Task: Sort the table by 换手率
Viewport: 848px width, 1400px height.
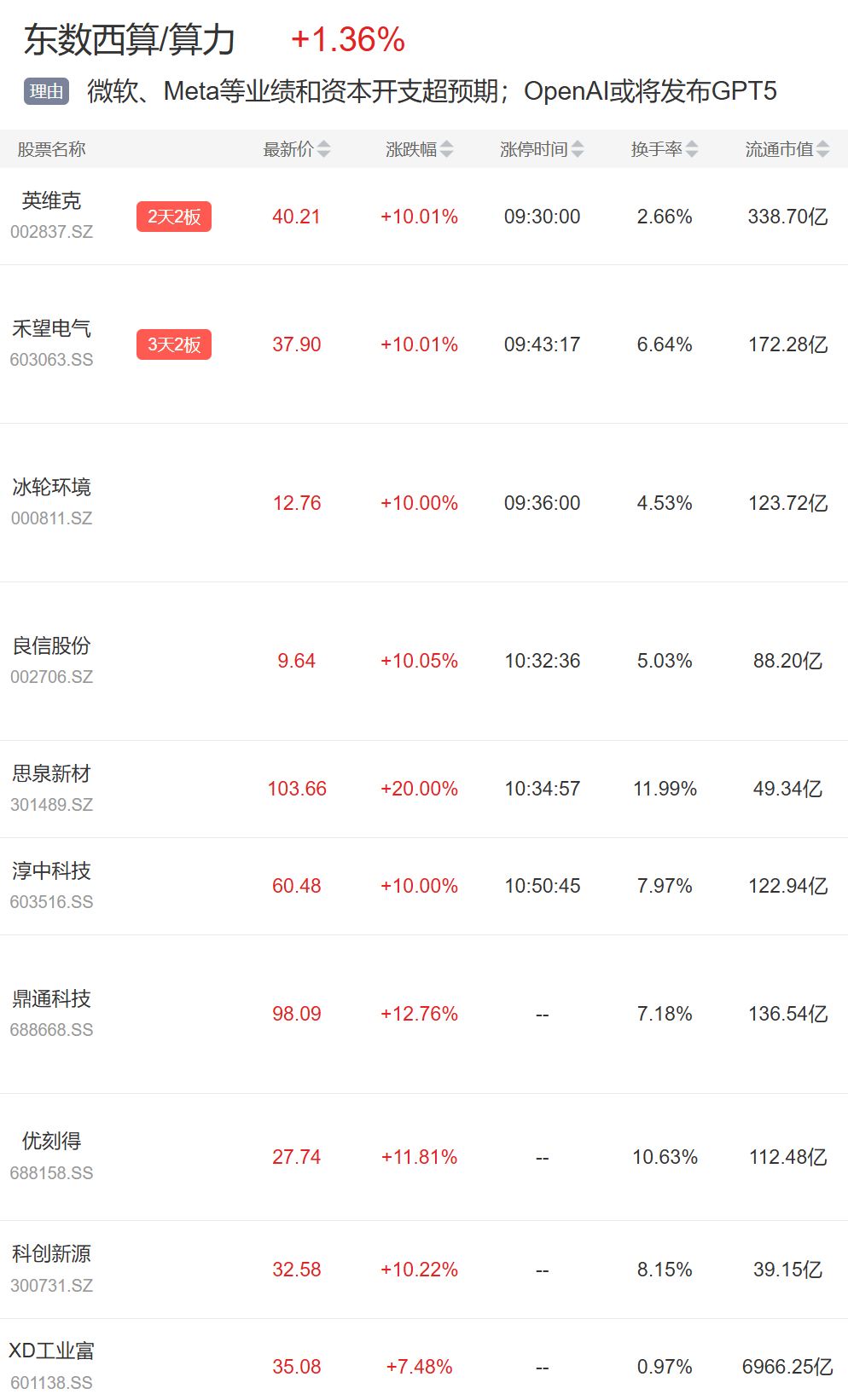Action: [x=665, y=149]
